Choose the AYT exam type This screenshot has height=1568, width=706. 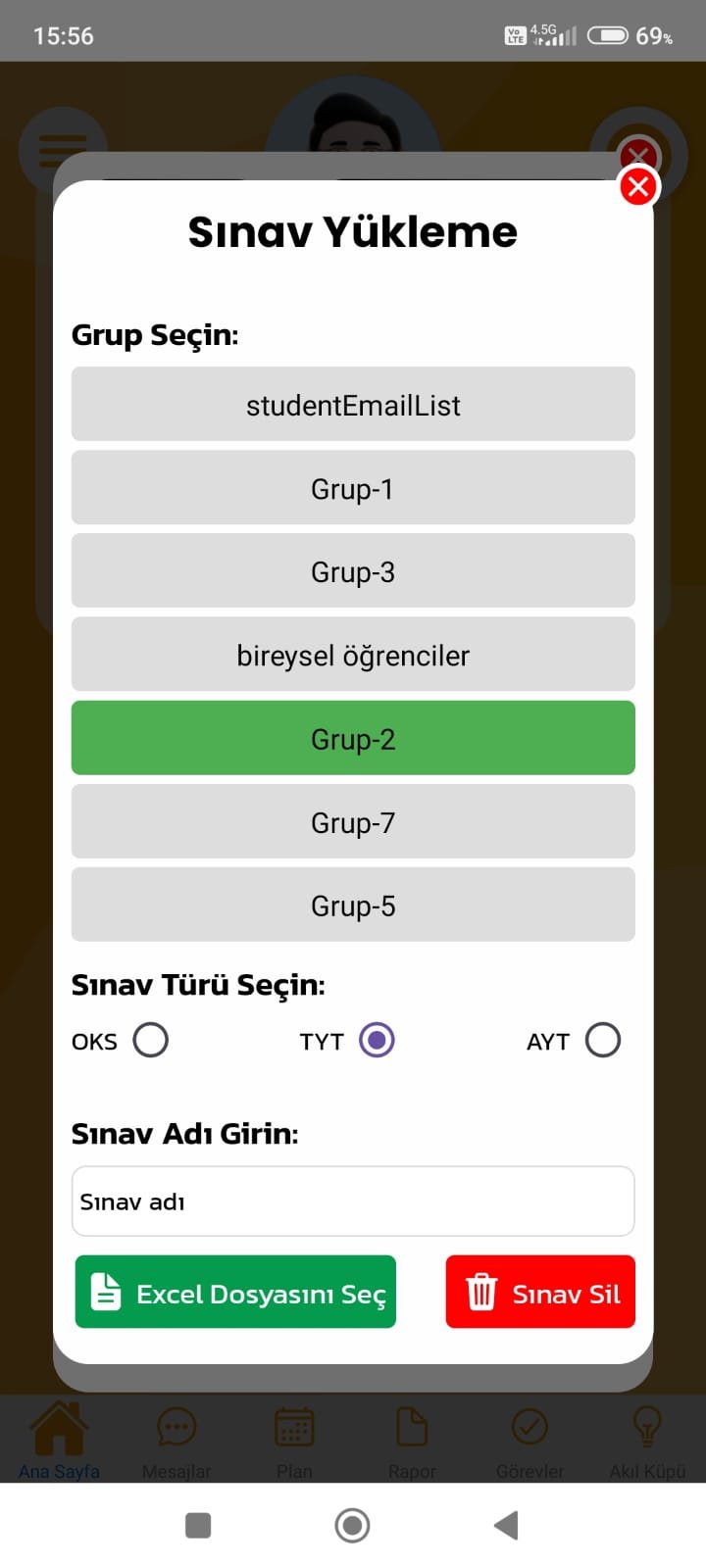[x=603, y=1040]
